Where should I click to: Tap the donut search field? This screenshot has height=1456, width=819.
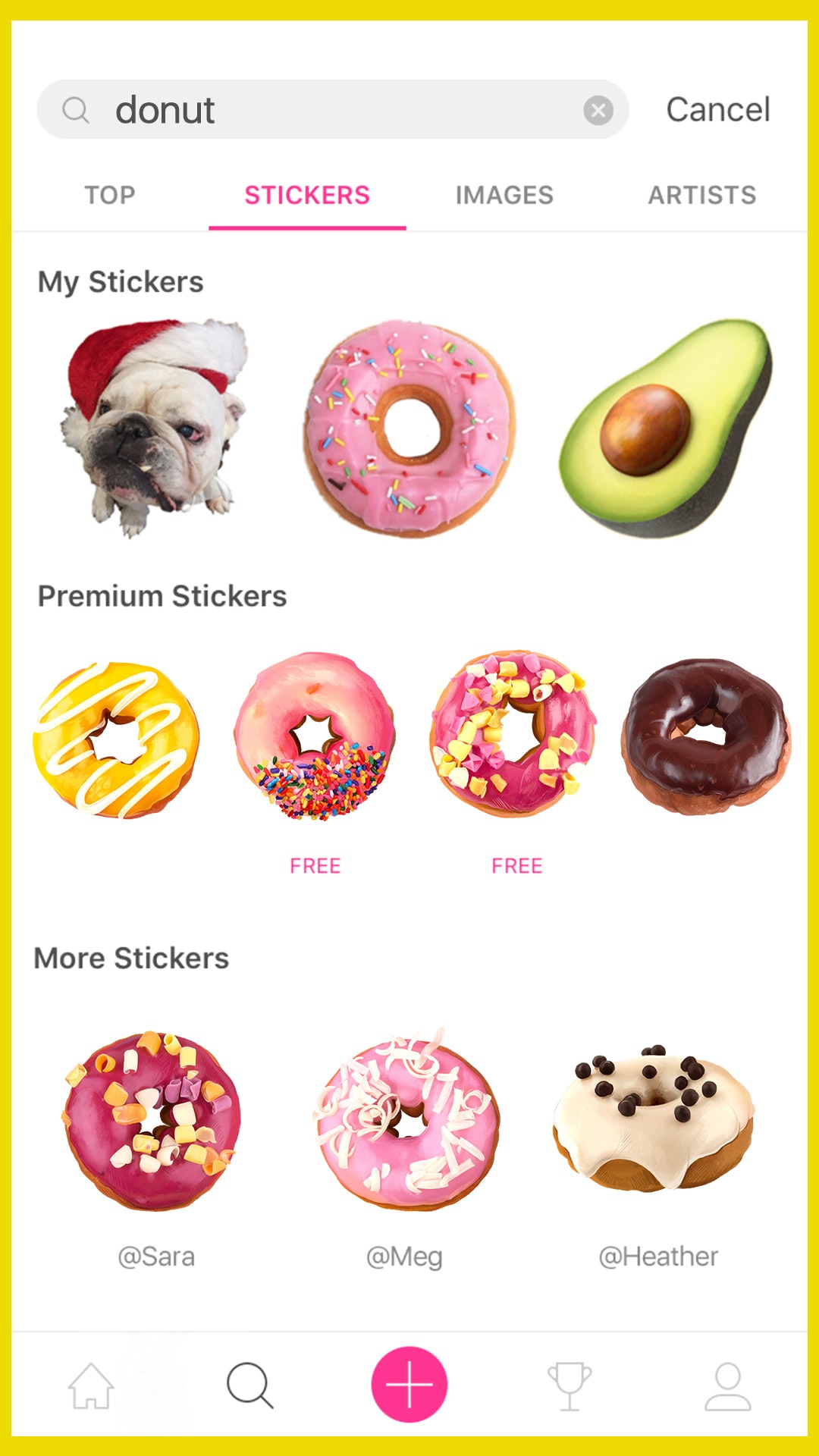tap(334, 111)
